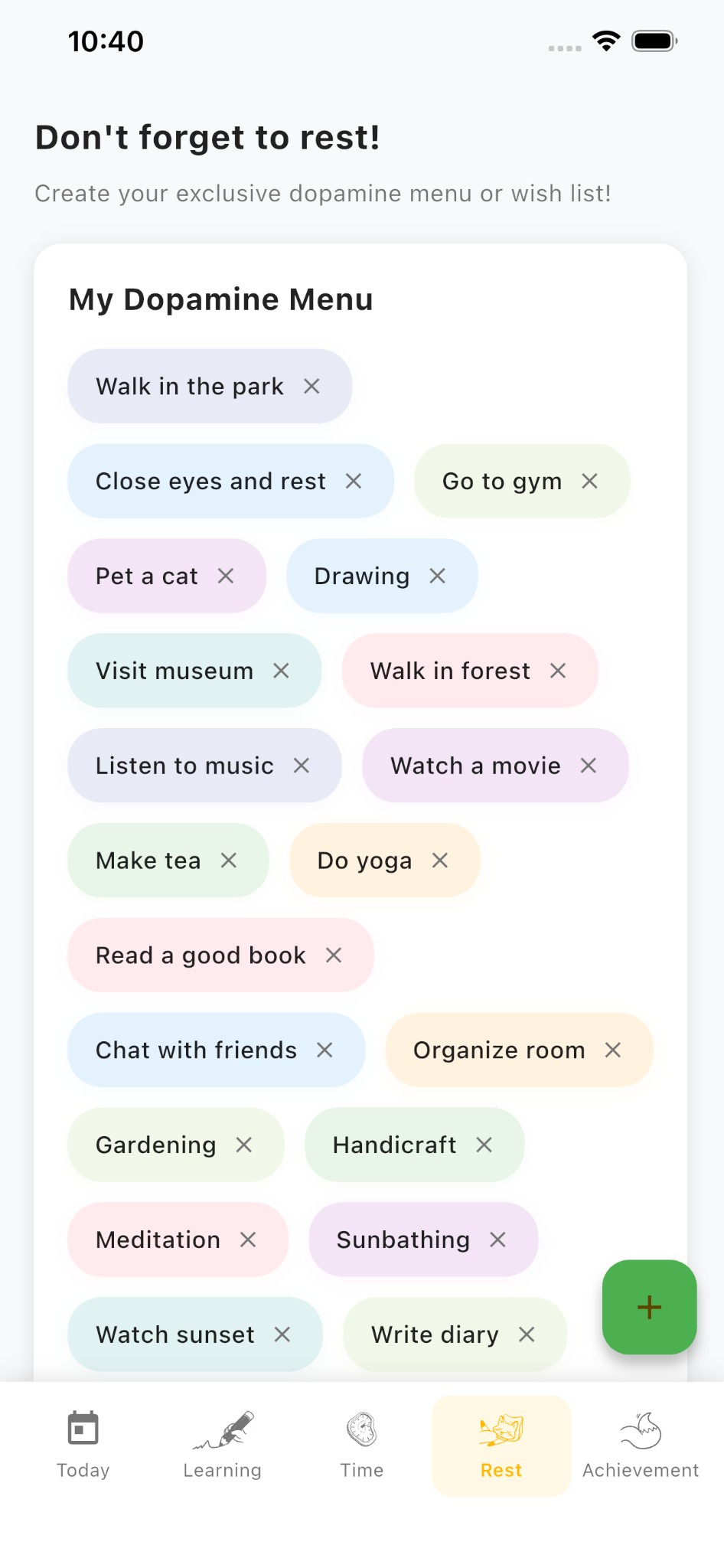Image resolution: width=724 pixels, height=1568 pixels.
Task: Remove the 'Meditation' chip
Action: coord(248,1240)
